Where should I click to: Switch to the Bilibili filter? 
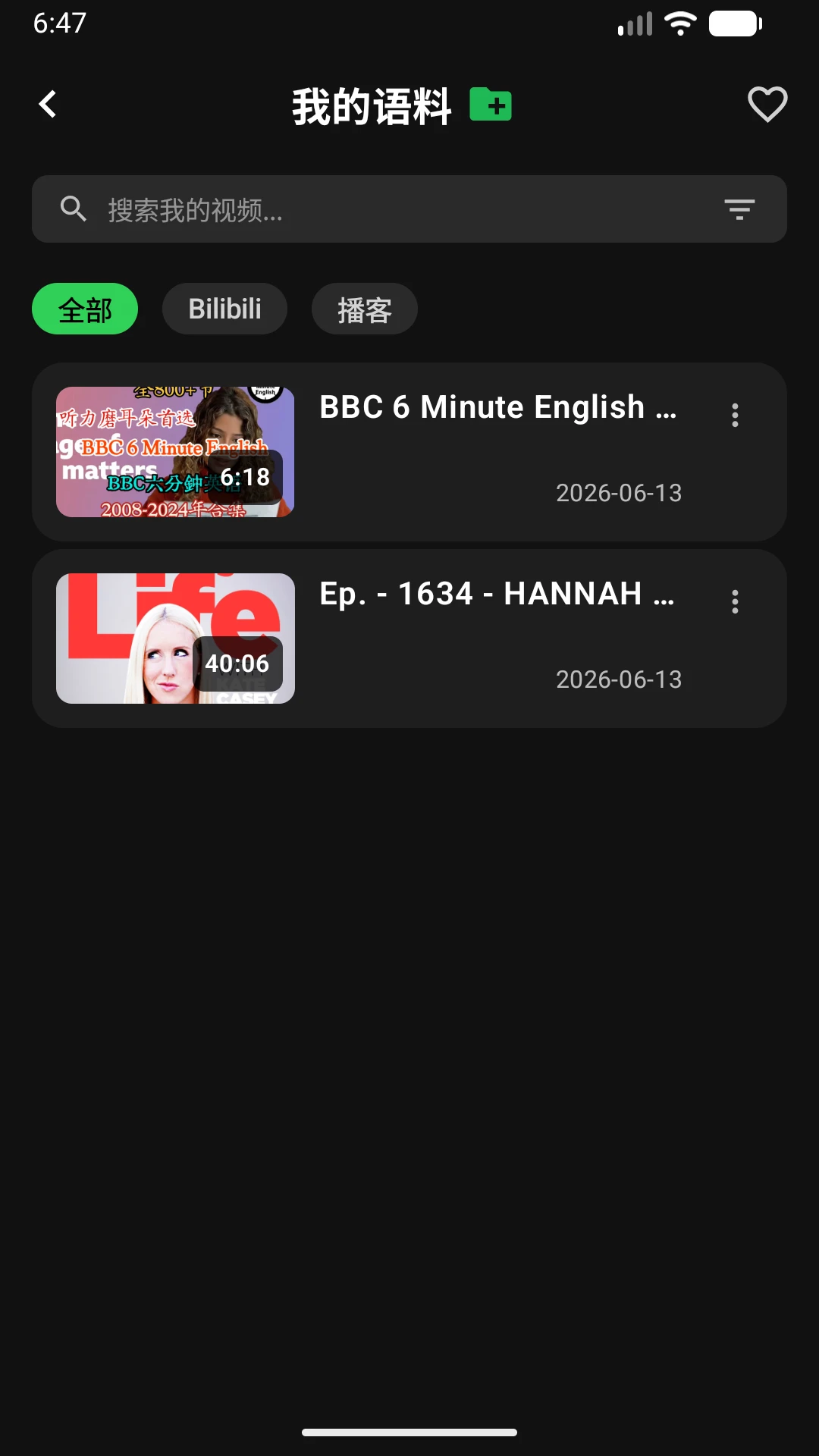(224, 309)
